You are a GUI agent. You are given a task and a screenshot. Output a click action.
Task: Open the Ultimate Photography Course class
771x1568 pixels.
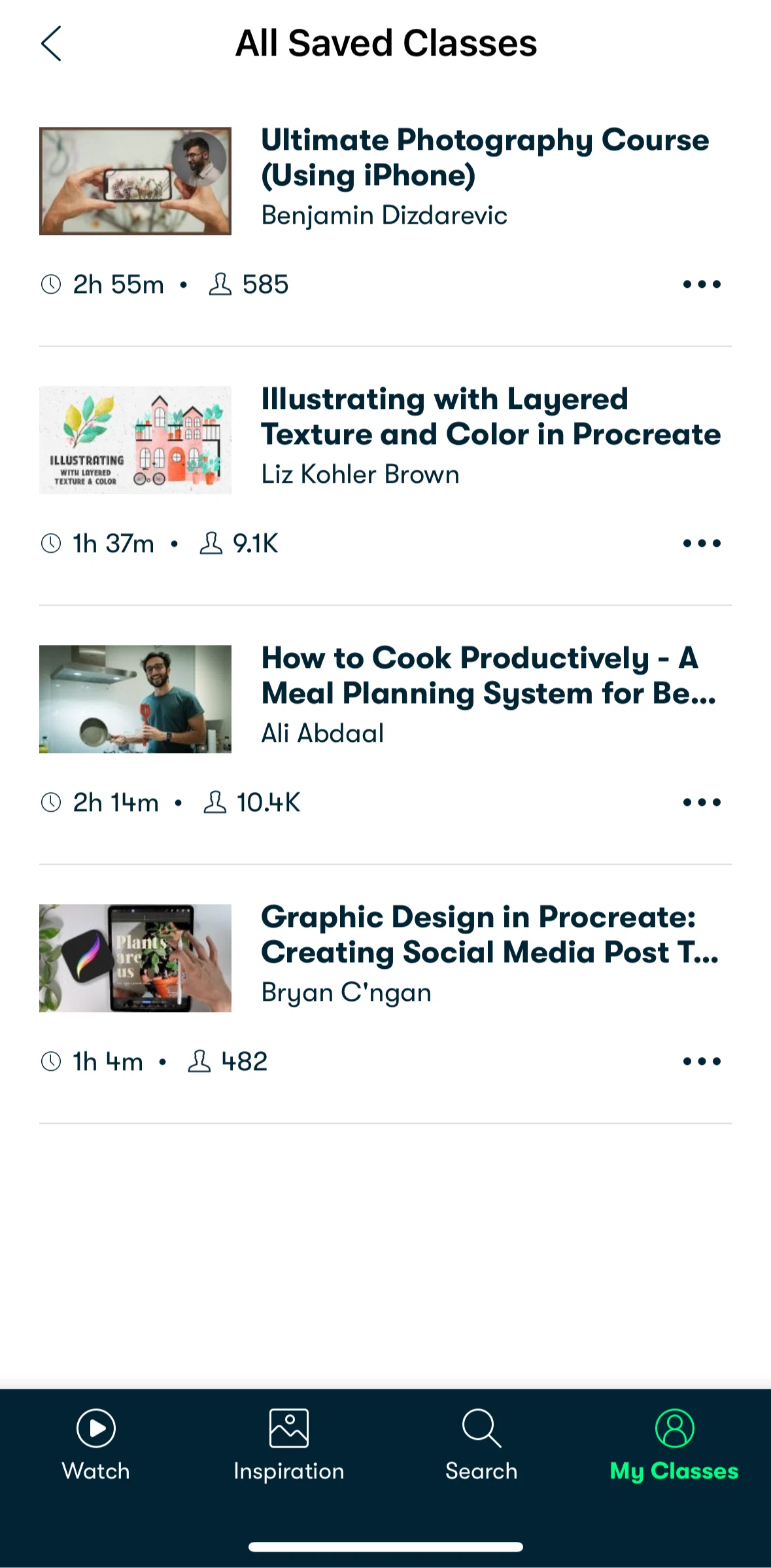485,158
